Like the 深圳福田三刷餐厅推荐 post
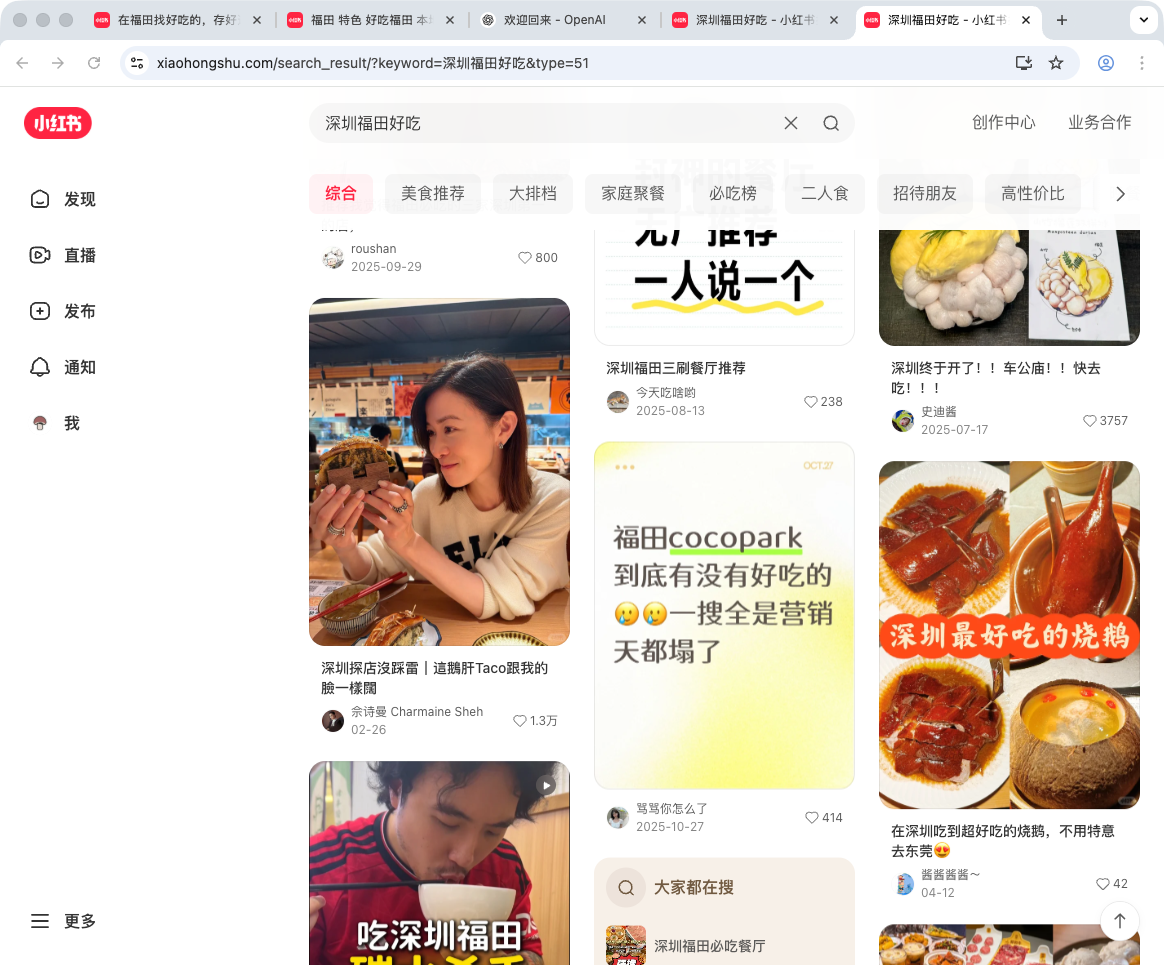The width and height of the screenshot is (1164, 965). 811,402
